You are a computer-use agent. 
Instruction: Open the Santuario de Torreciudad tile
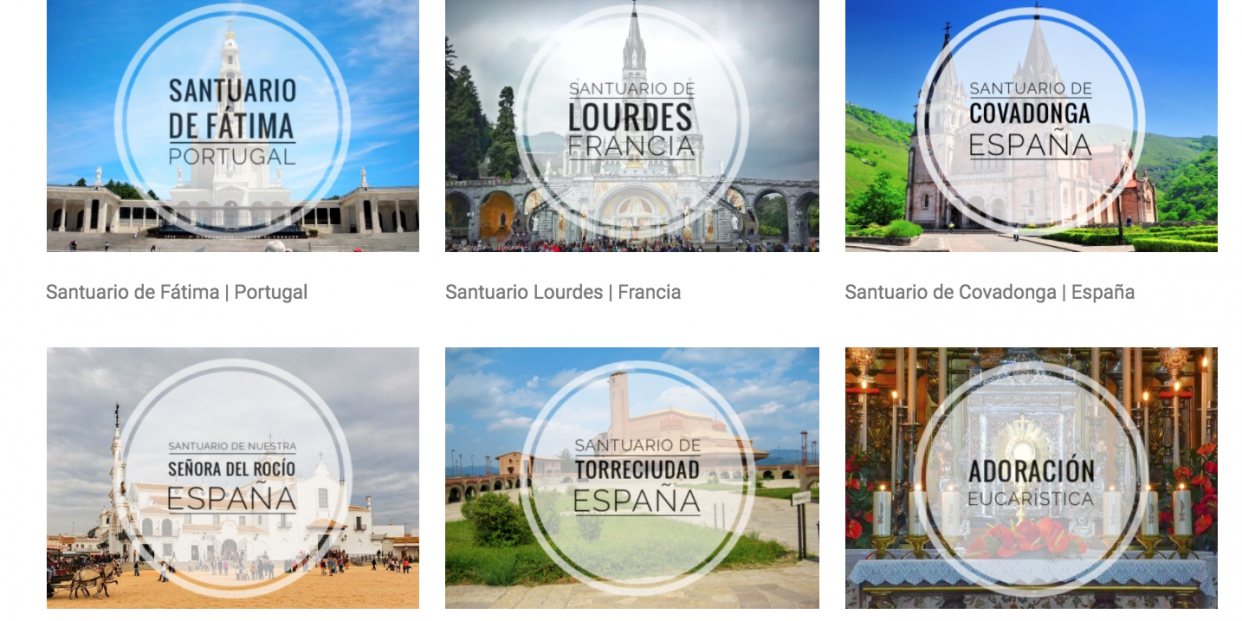(x=631, y=477)
